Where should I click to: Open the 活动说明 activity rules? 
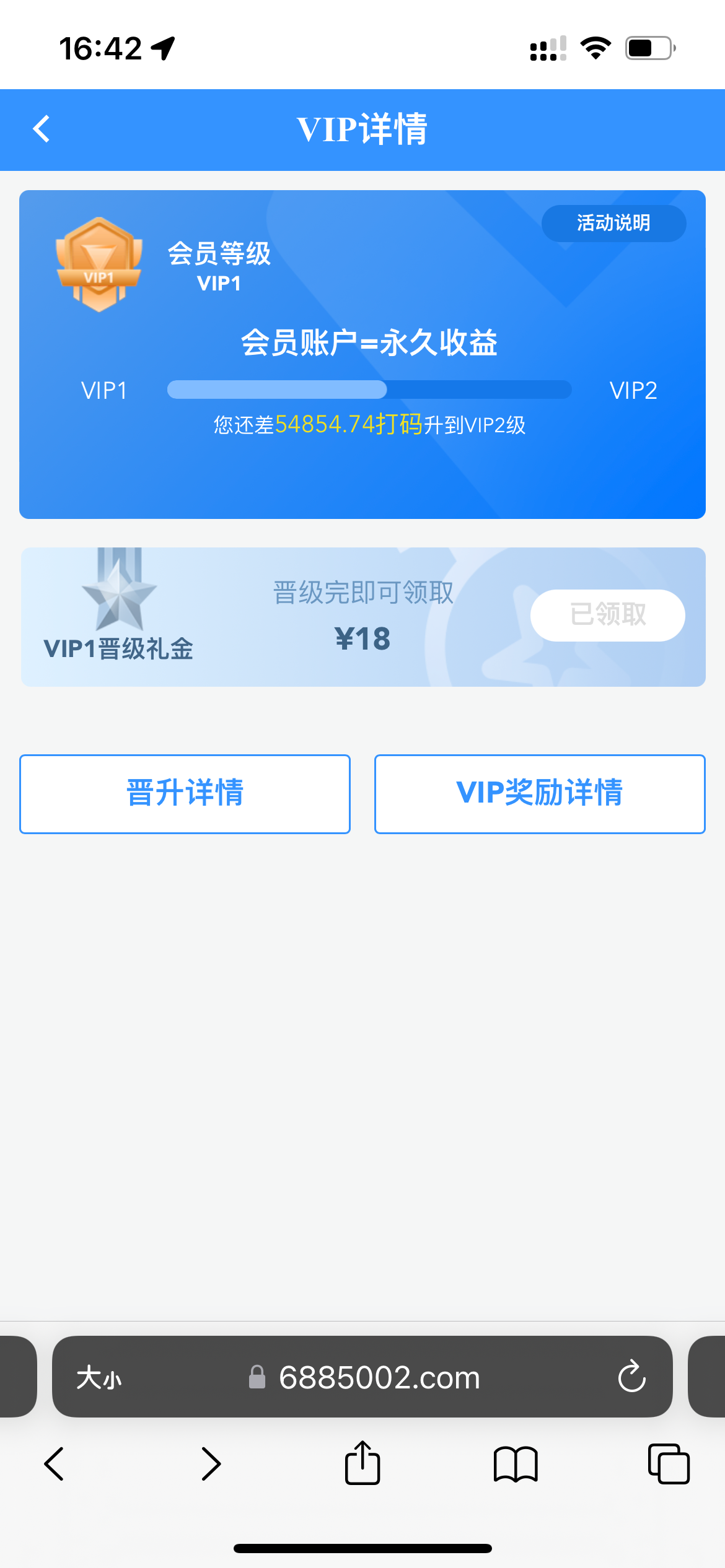613,223
